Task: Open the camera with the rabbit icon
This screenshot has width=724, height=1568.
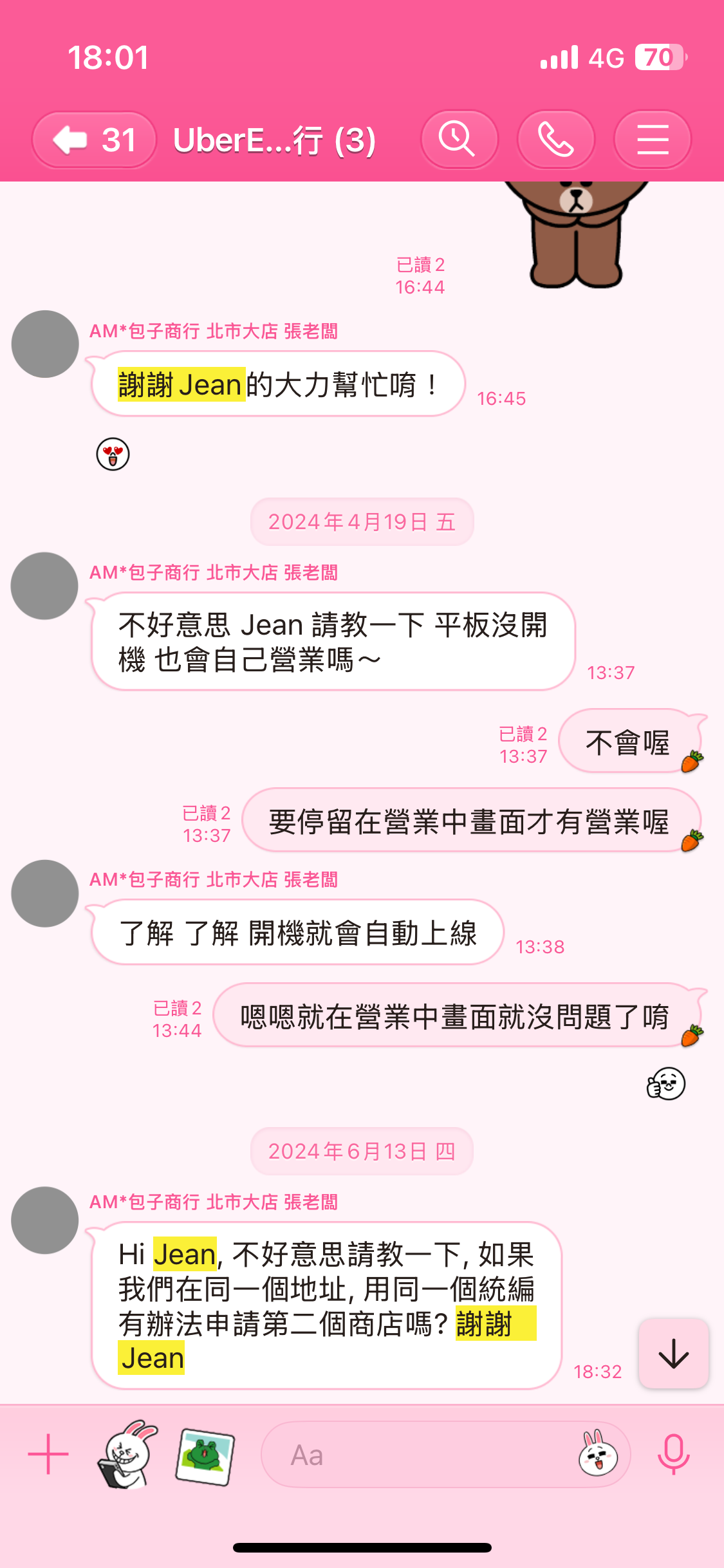Action: [127, 1454]
